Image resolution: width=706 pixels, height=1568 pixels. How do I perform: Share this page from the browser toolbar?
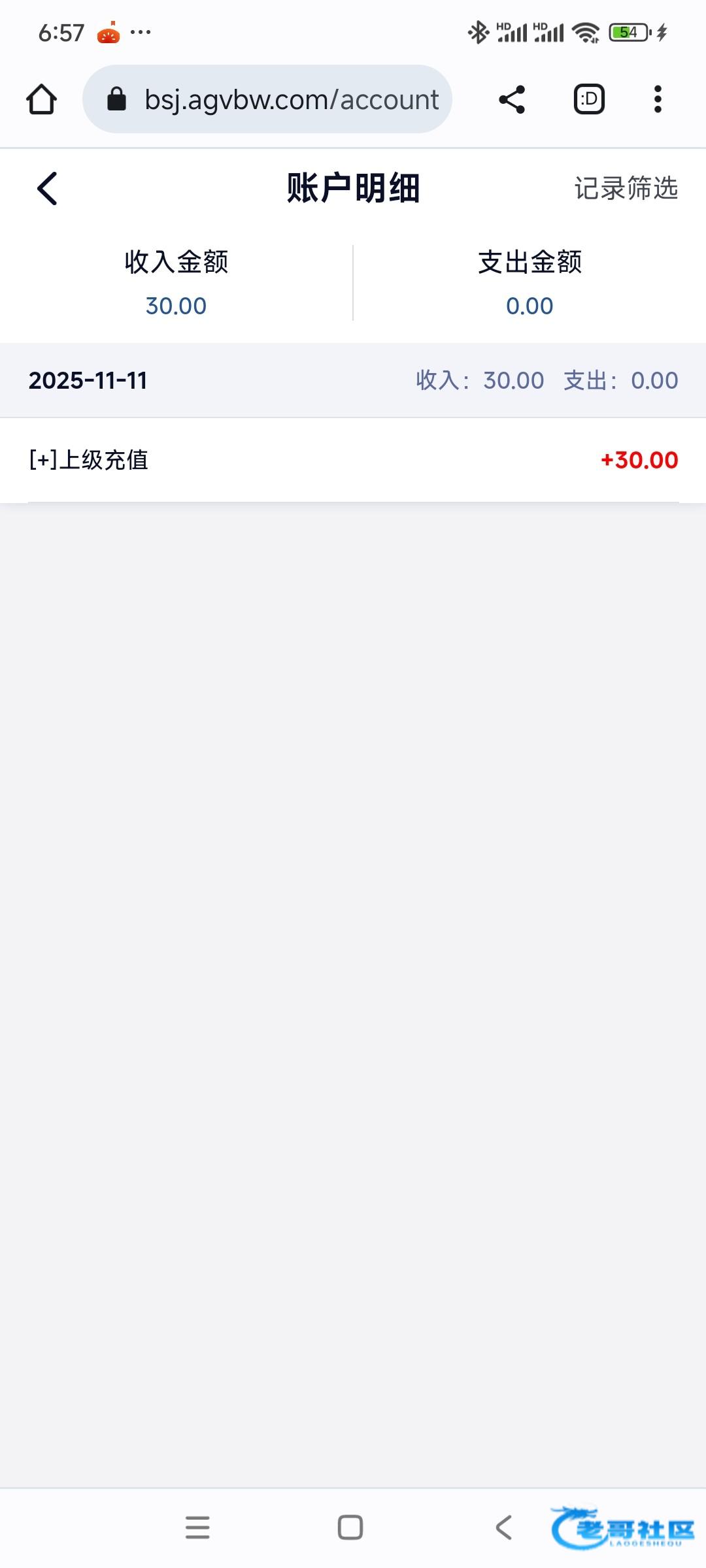pos(512,99)
